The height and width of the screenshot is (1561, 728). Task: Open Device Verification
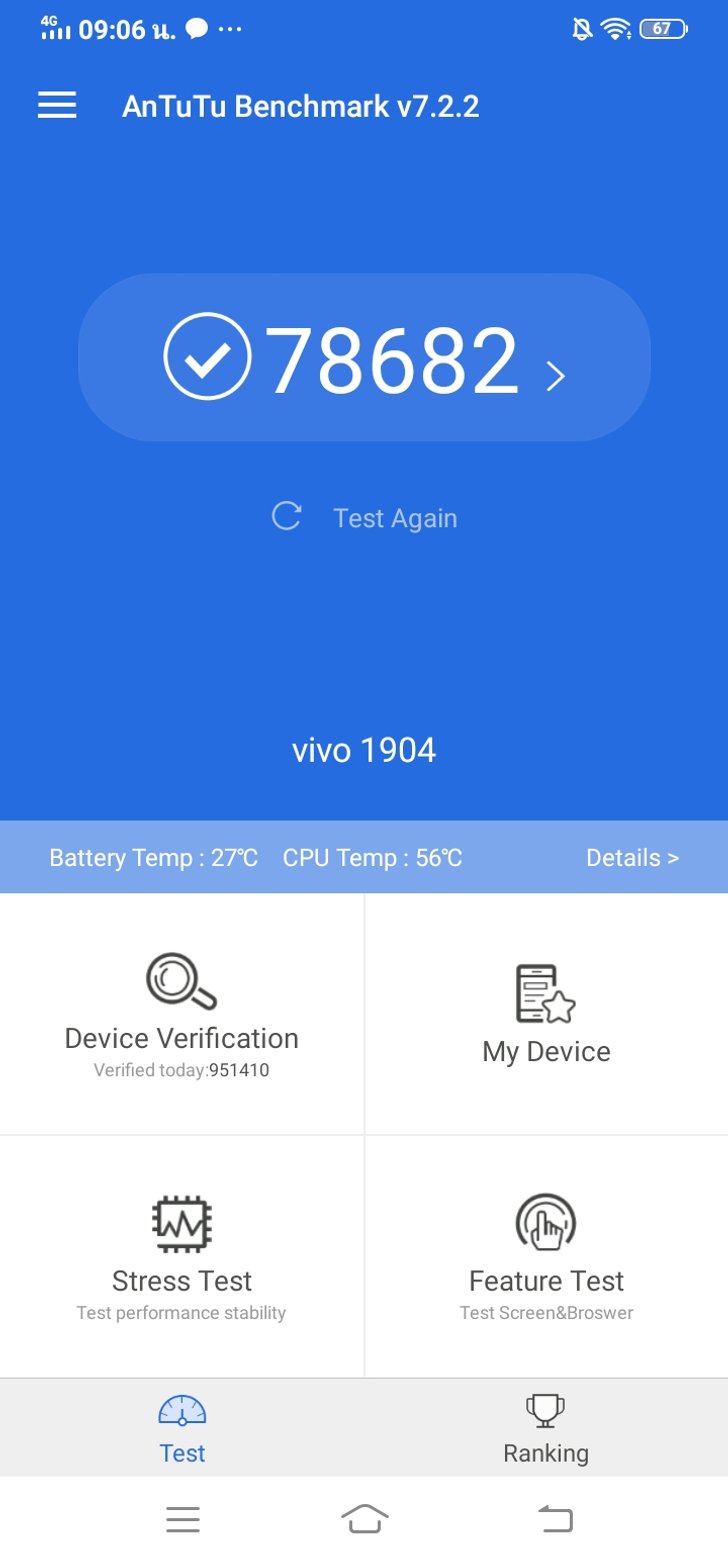pos(182,1015)
